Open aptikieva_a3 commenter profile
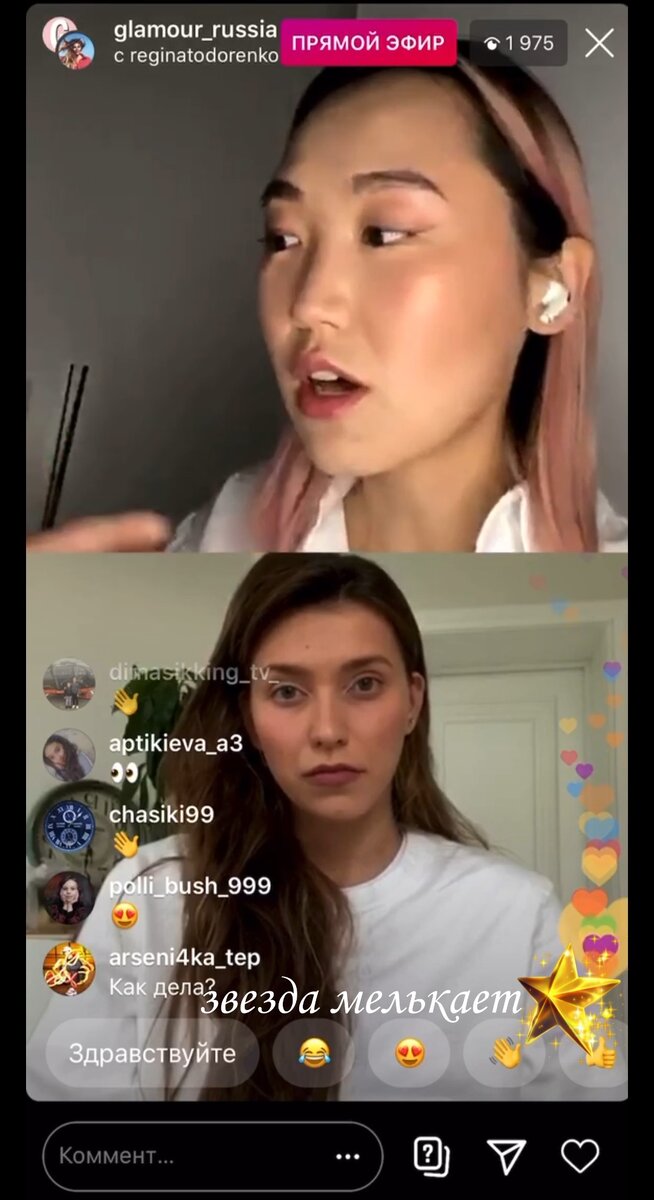This screenshot has width=654, height=1200. pos(69,755)
